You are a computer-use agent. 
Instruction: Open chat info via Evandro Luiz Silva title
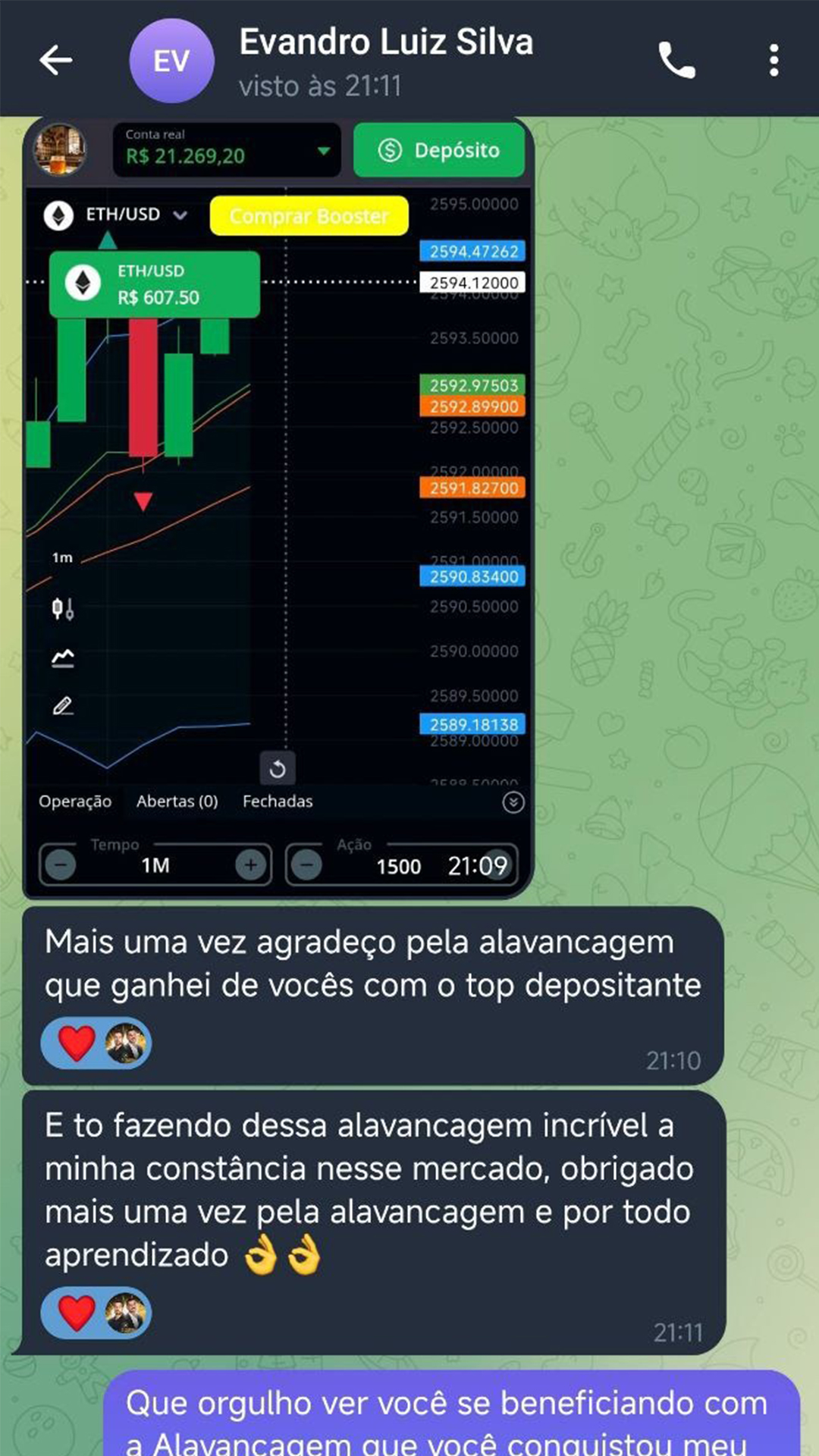pyautogui.click(x=386, y=42)
